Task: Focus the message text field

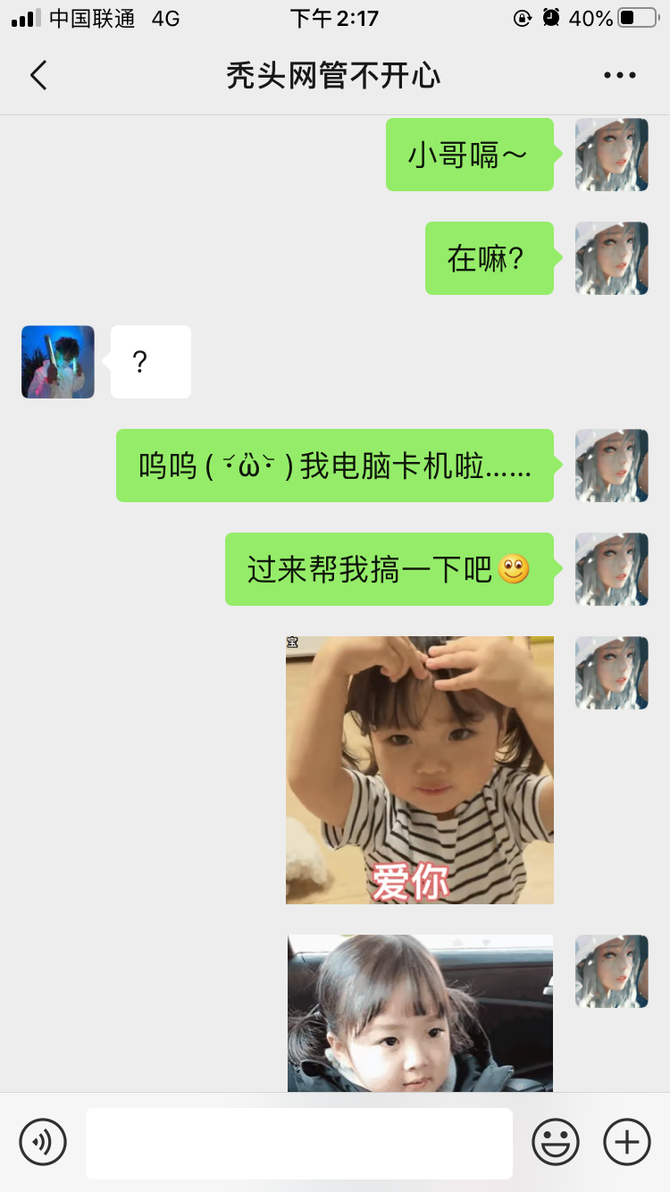Action: pos(299,1142)
